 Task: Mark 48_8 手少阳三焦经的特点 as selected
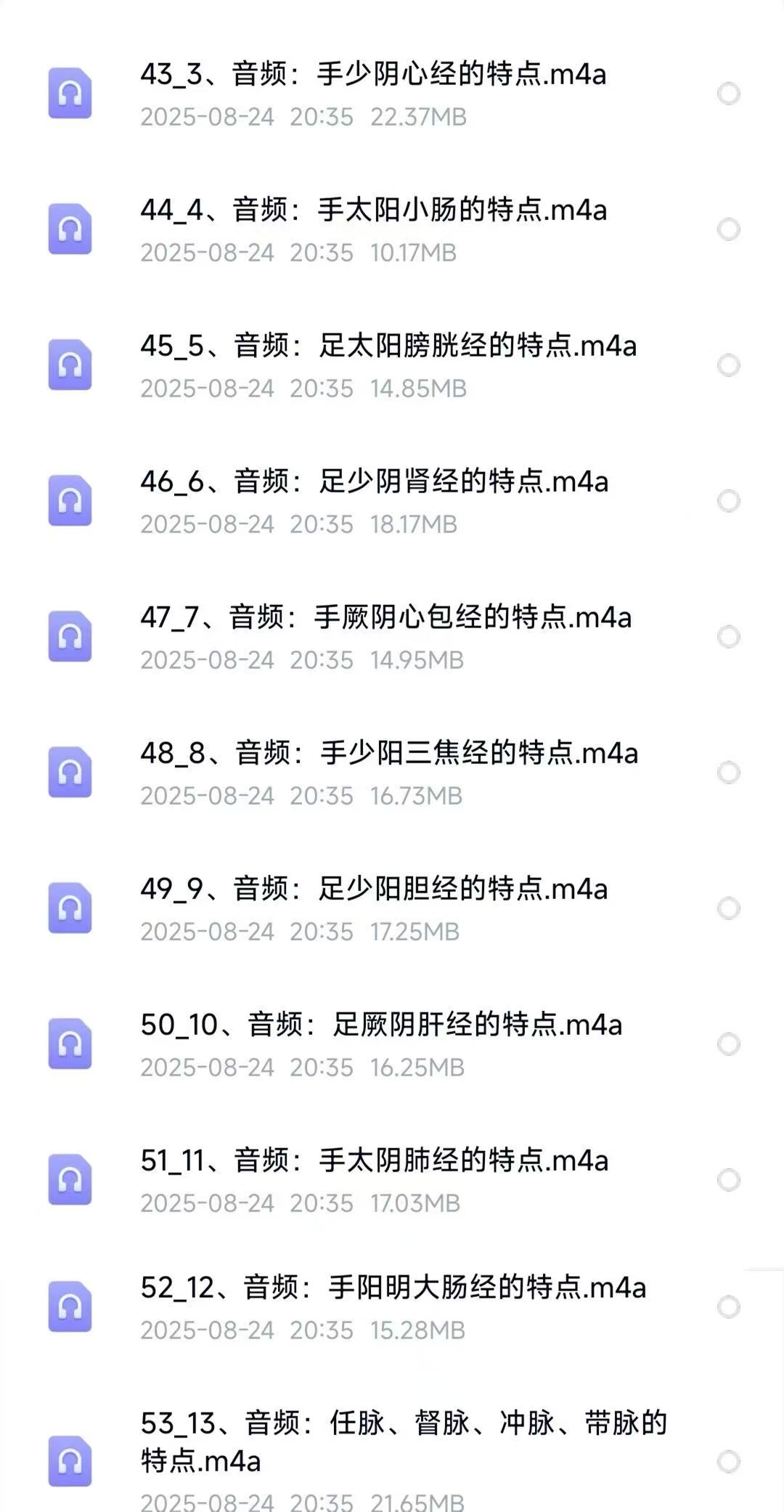tap(728, 773)
